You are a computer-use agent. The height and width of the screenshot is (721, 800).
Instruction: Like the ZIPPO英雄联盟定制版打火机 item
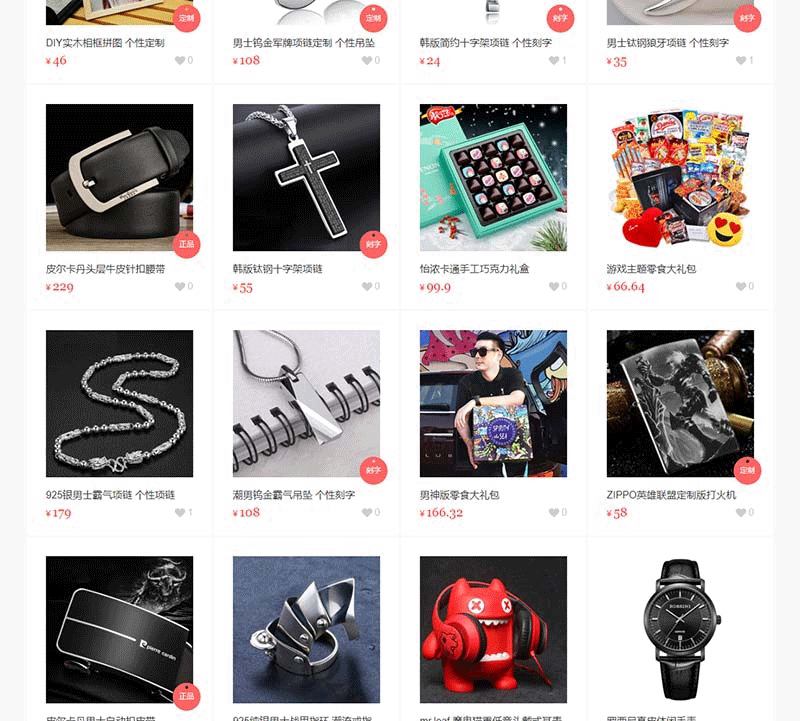742,513
